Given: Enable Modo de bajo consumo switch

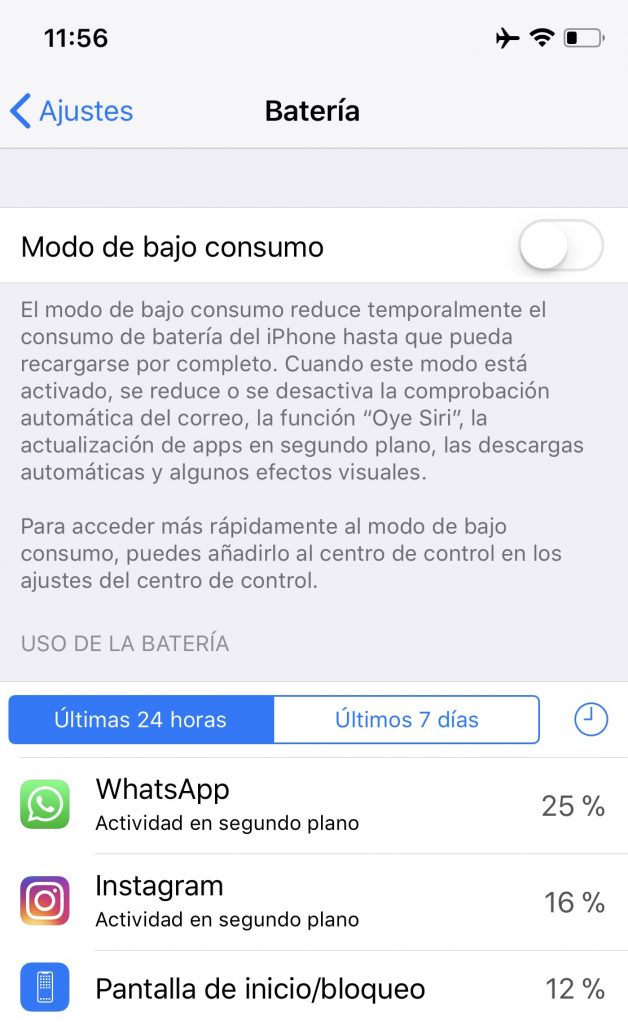Looking at the screenshot, I should pyautogui.click(x=561, y=246).
